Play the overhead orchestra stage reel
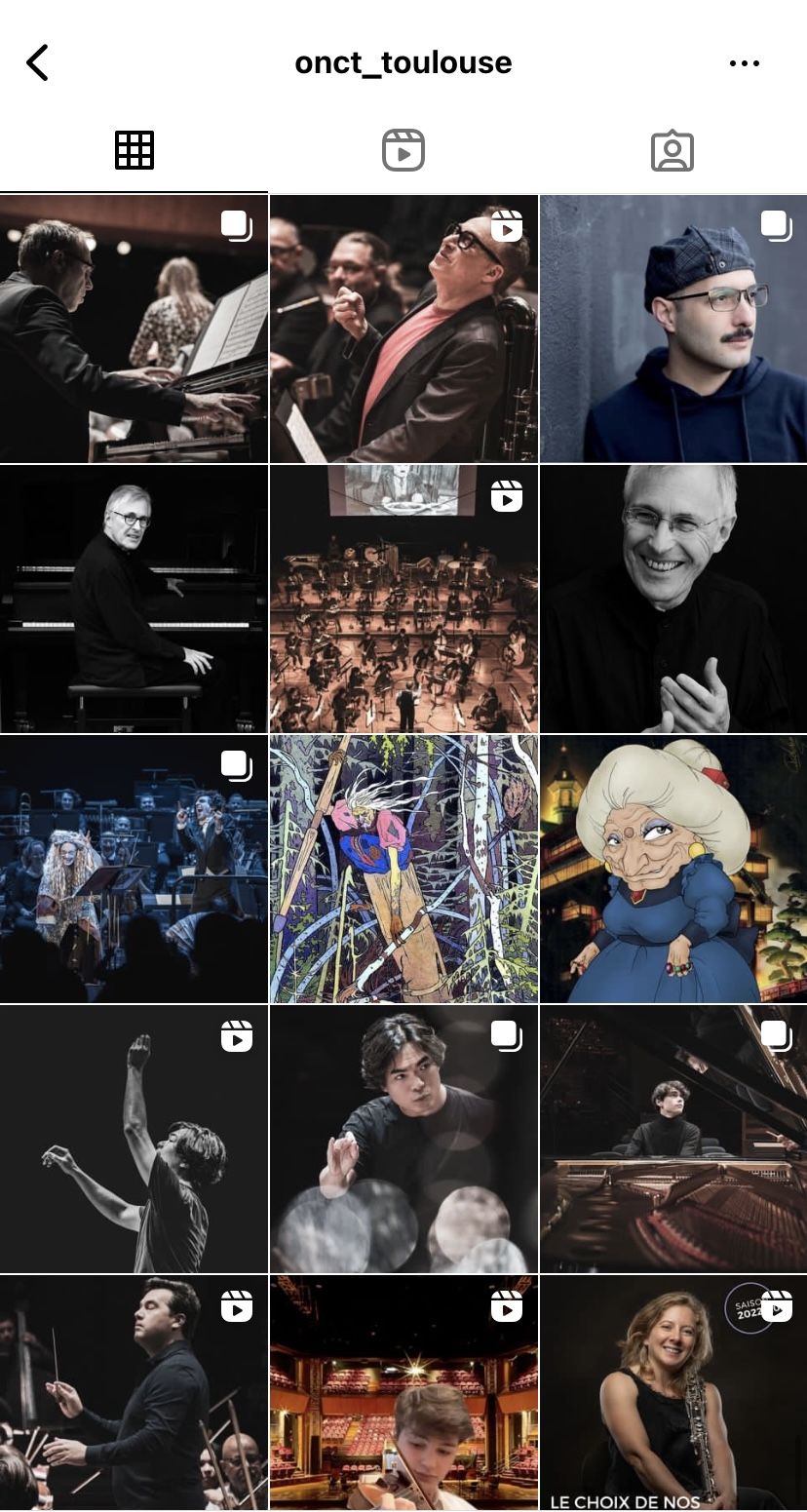Screen dimensions: 807x1512 pos(403,599)
